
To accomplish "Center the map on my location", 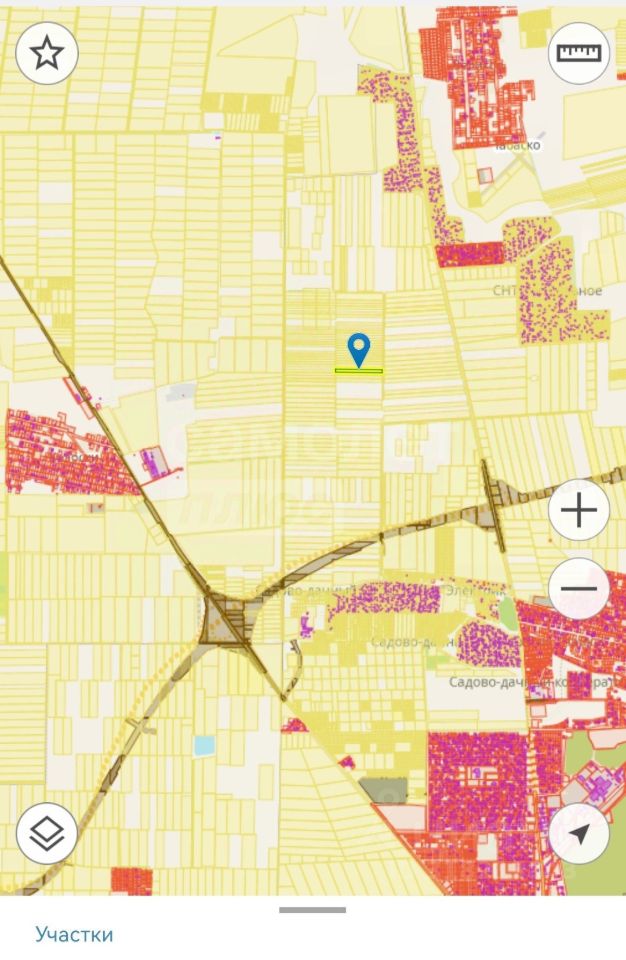I will (579, 834).
